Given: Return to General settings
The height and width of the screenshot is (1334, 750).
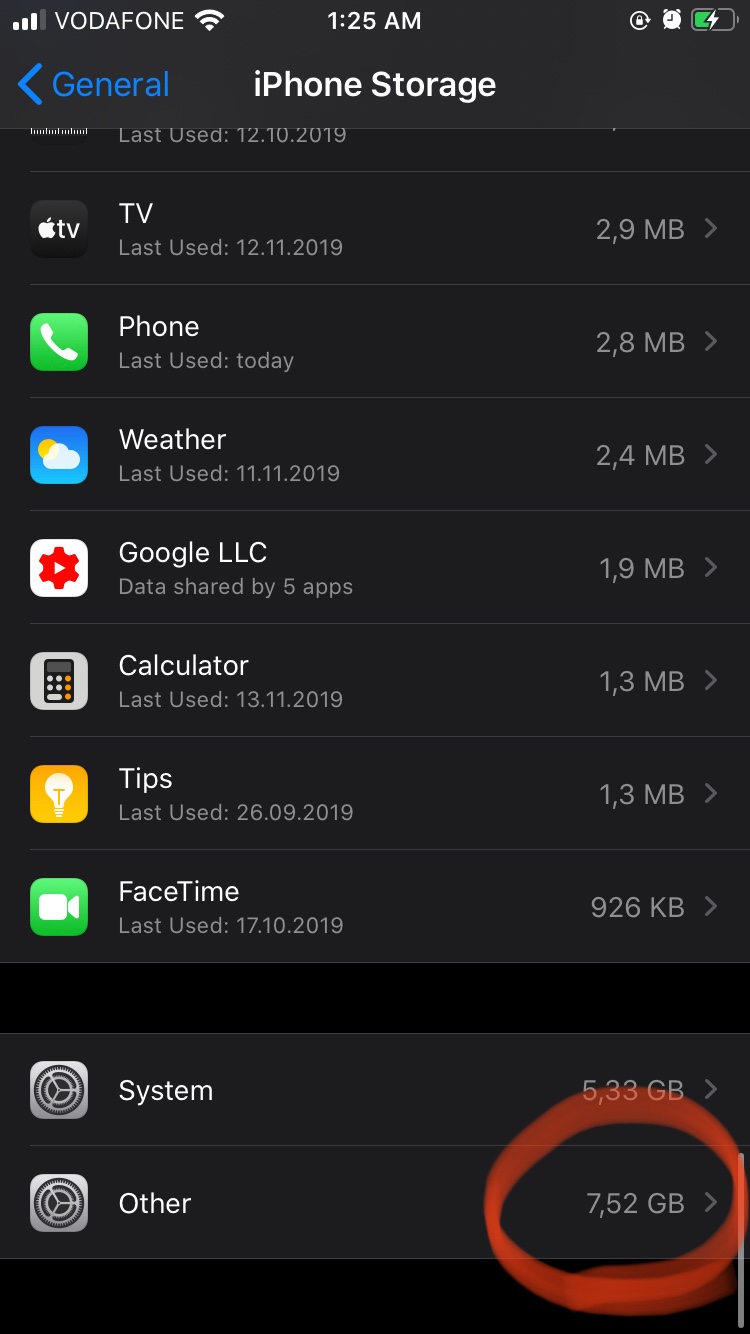Looking at the screenshot, I should pos(92,85).
